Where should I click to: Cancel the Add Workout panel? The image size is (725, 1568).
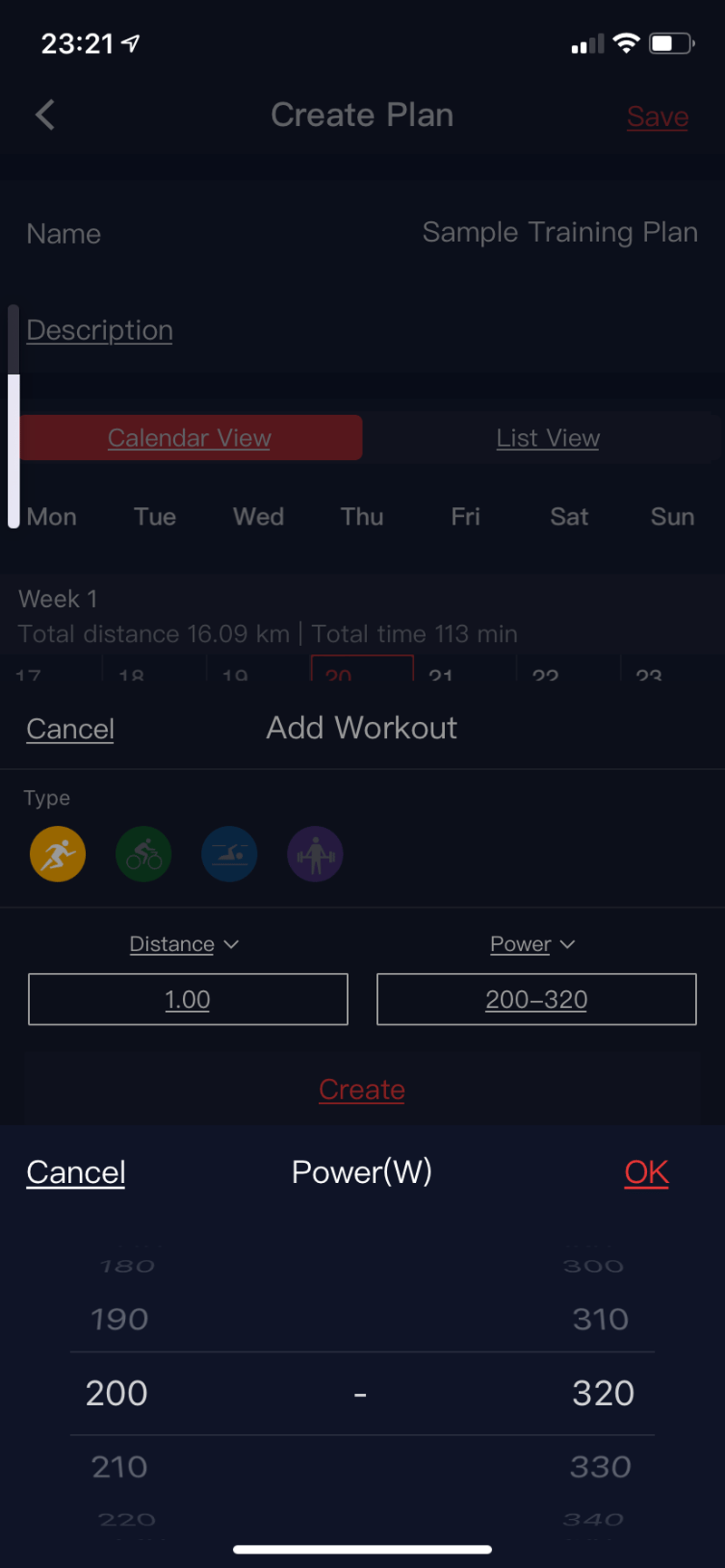coord(71,729)
